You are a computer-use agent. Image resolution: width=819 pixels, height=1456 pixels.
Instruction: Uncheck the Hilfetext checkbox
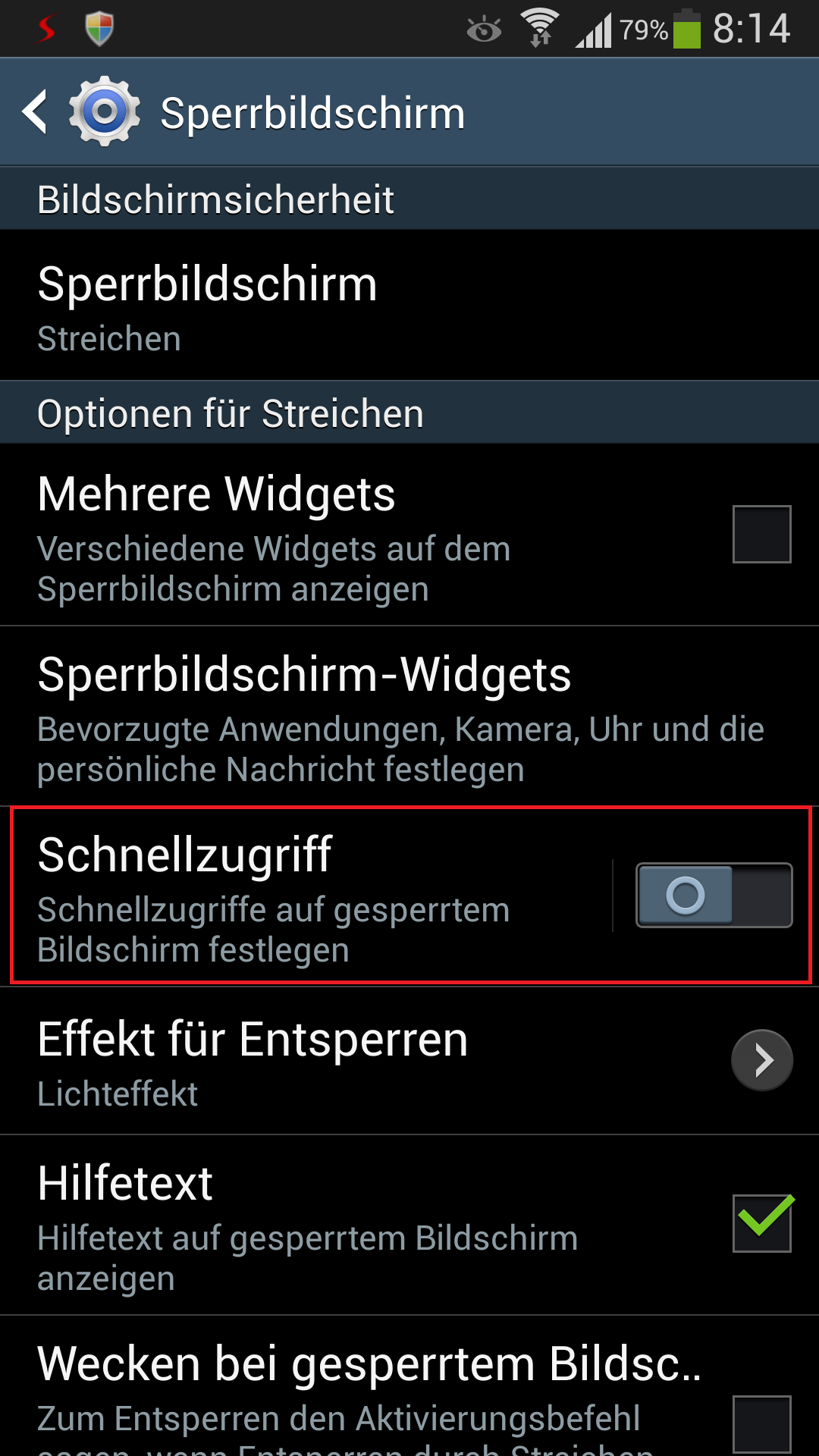point(761,1222)
